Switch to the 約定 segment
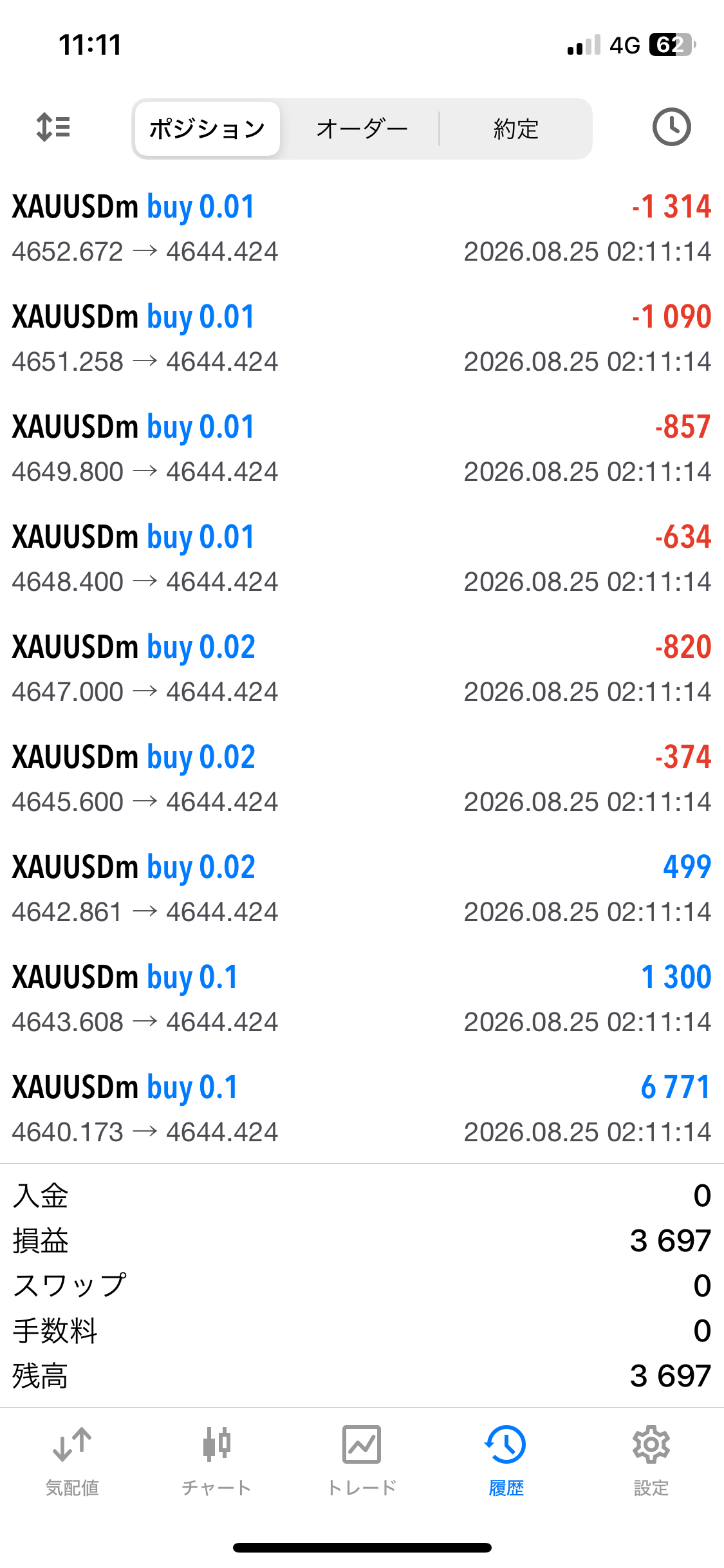 point(515,129)
